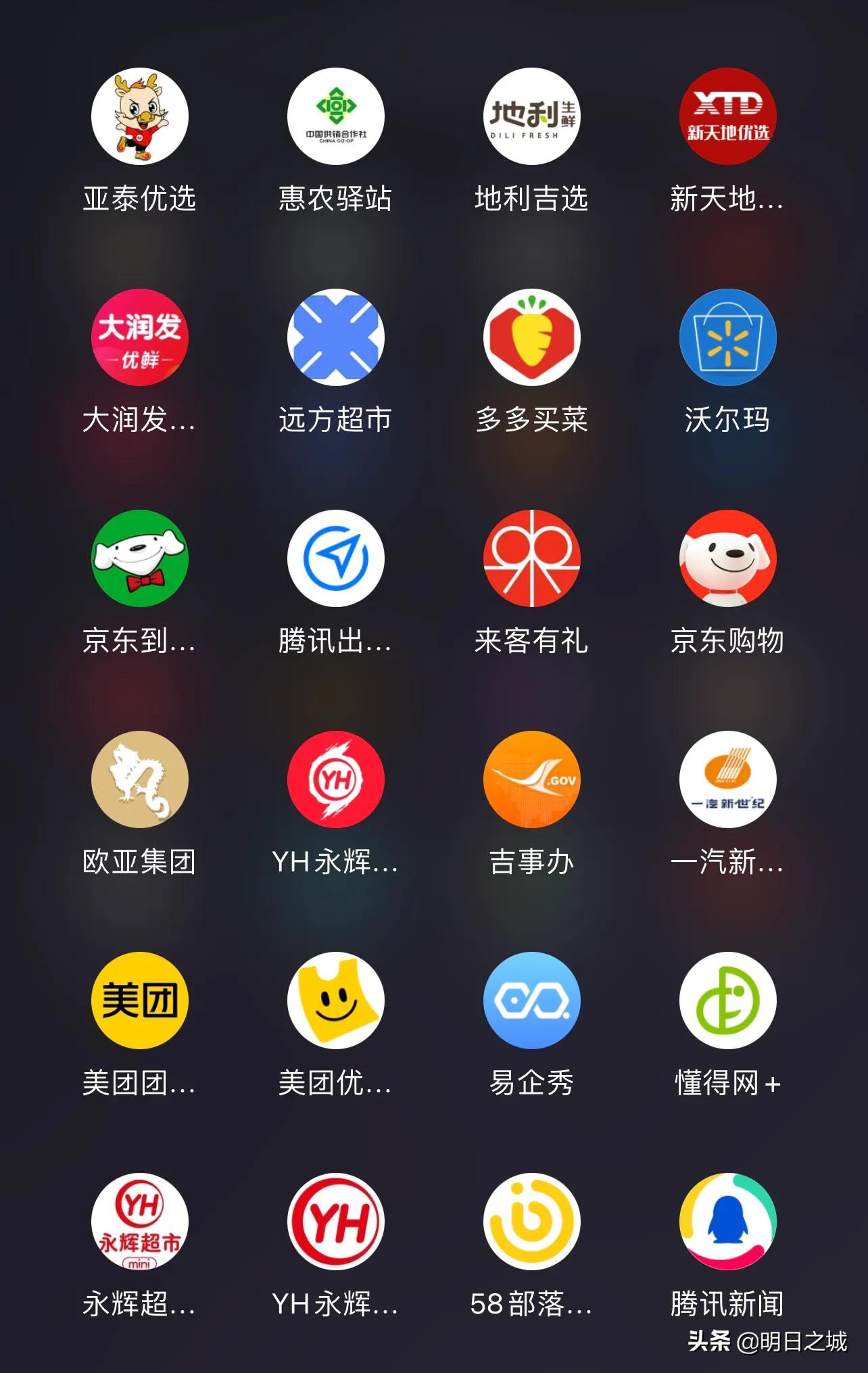Image resolution: width=868 pixels, height=1373 pixels.
Task: Start JD shopping via 京东购物
Action: point(727,559)
